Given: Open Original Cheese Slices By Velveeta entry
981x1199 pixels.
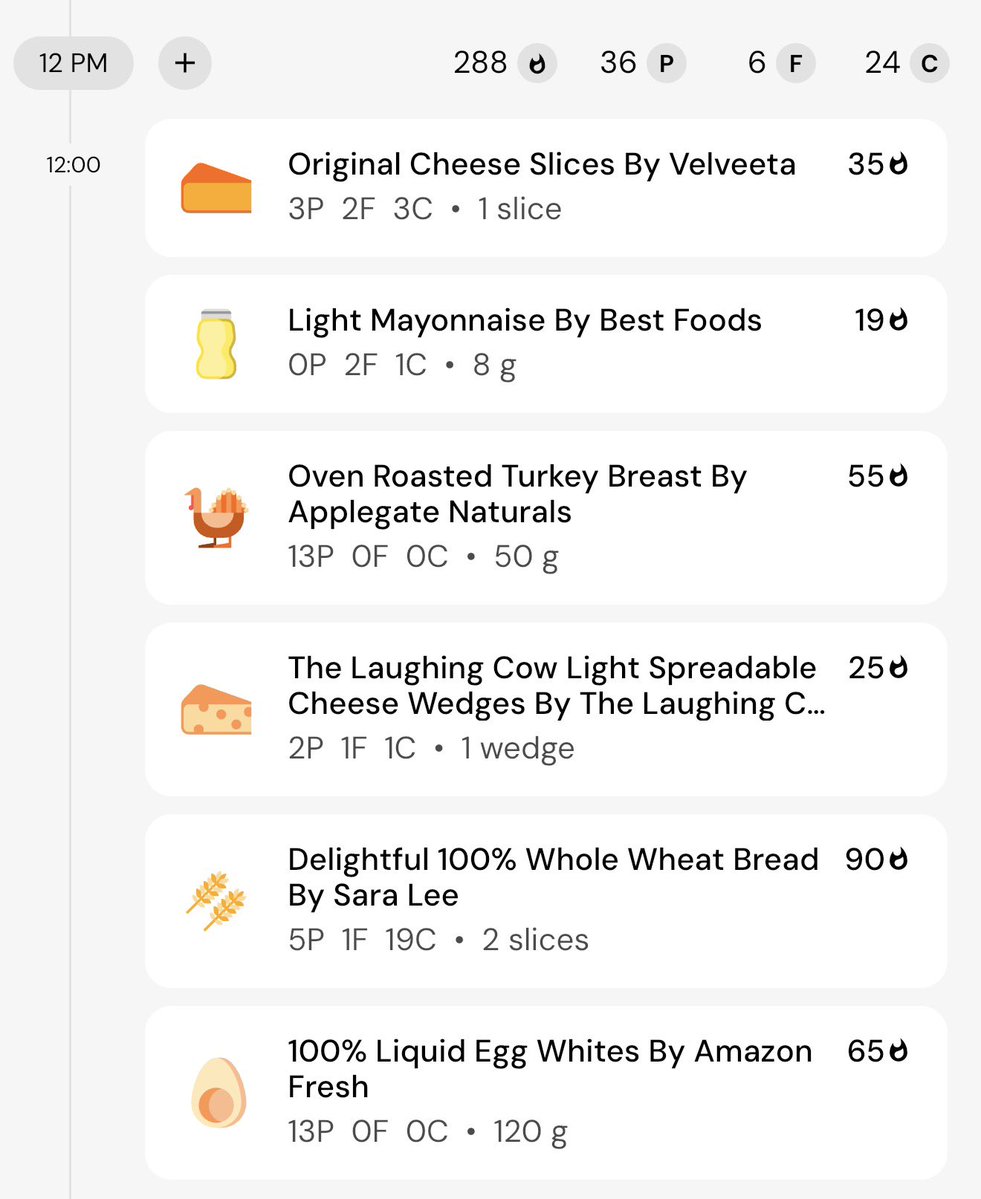Looking at the screenshot, I should pyautogui.click(x=545, y=187).
